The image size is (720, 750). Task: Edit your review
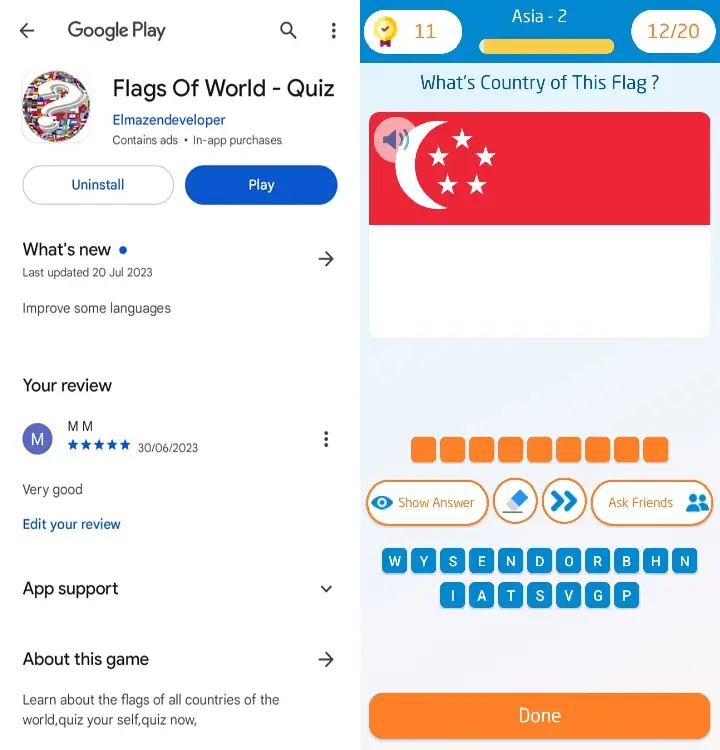coord(71,524)
